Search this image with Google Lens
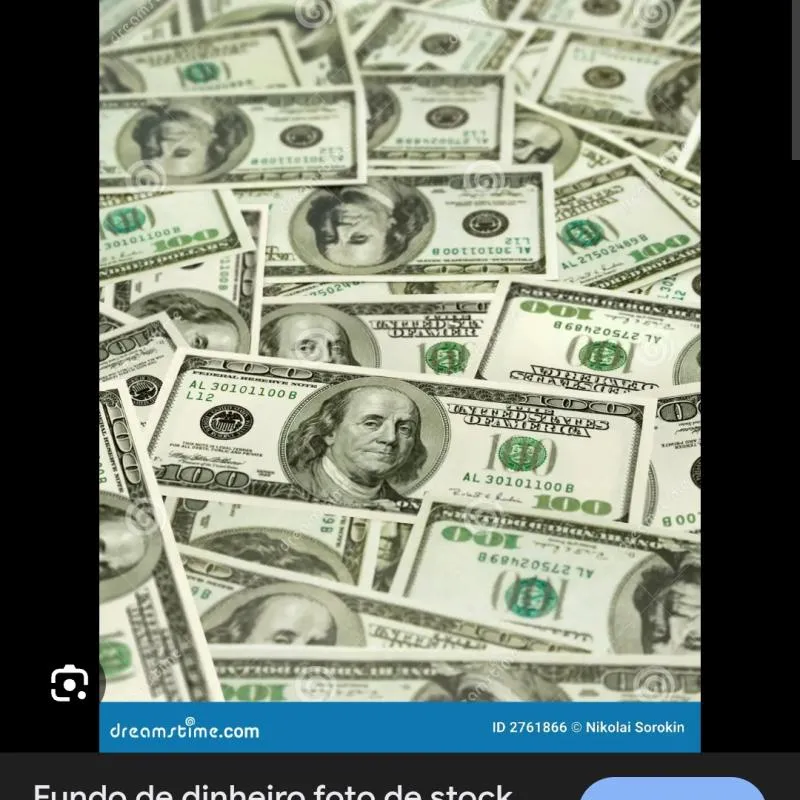The image size is (800, 800). tap(69, 683)
